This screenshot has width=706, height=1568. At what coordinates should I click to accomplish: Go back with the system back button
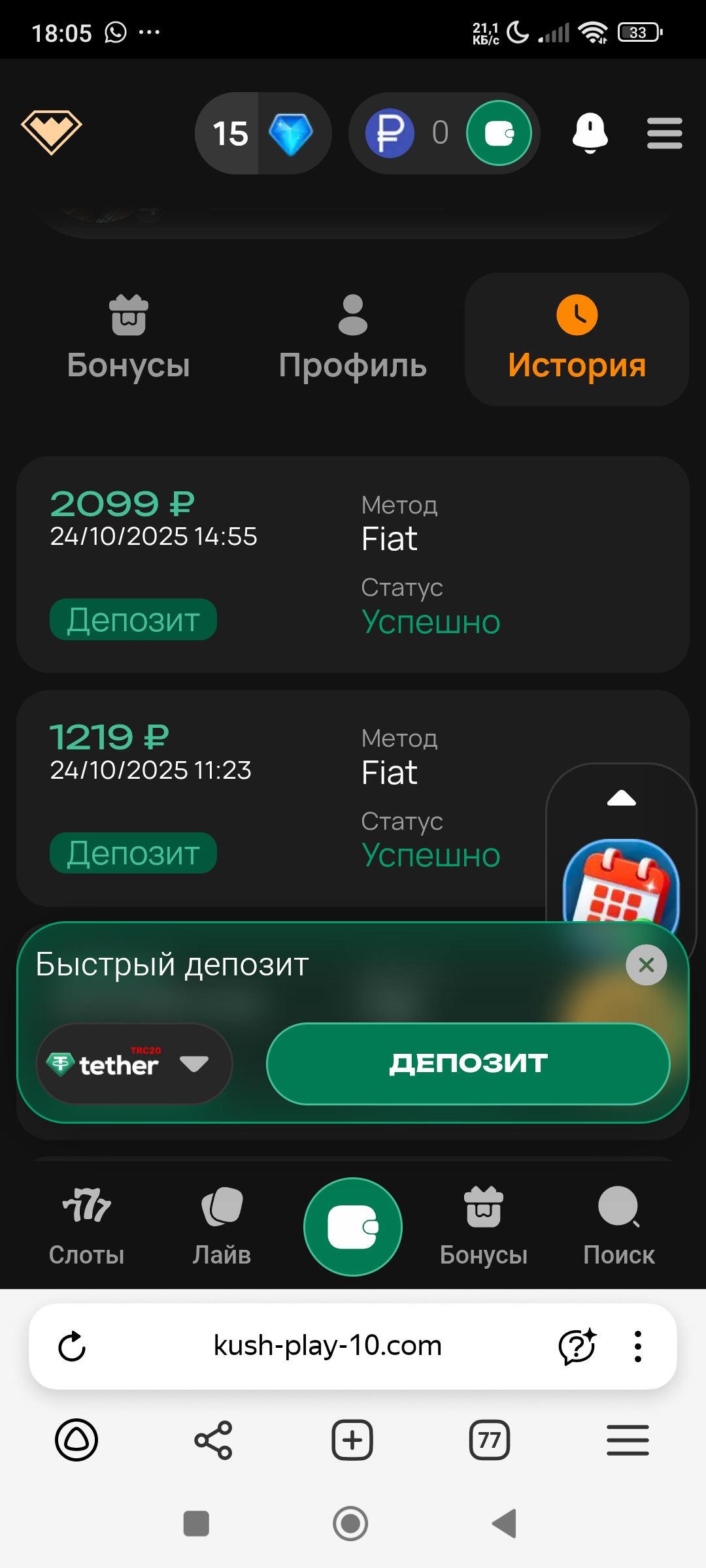504,1524
